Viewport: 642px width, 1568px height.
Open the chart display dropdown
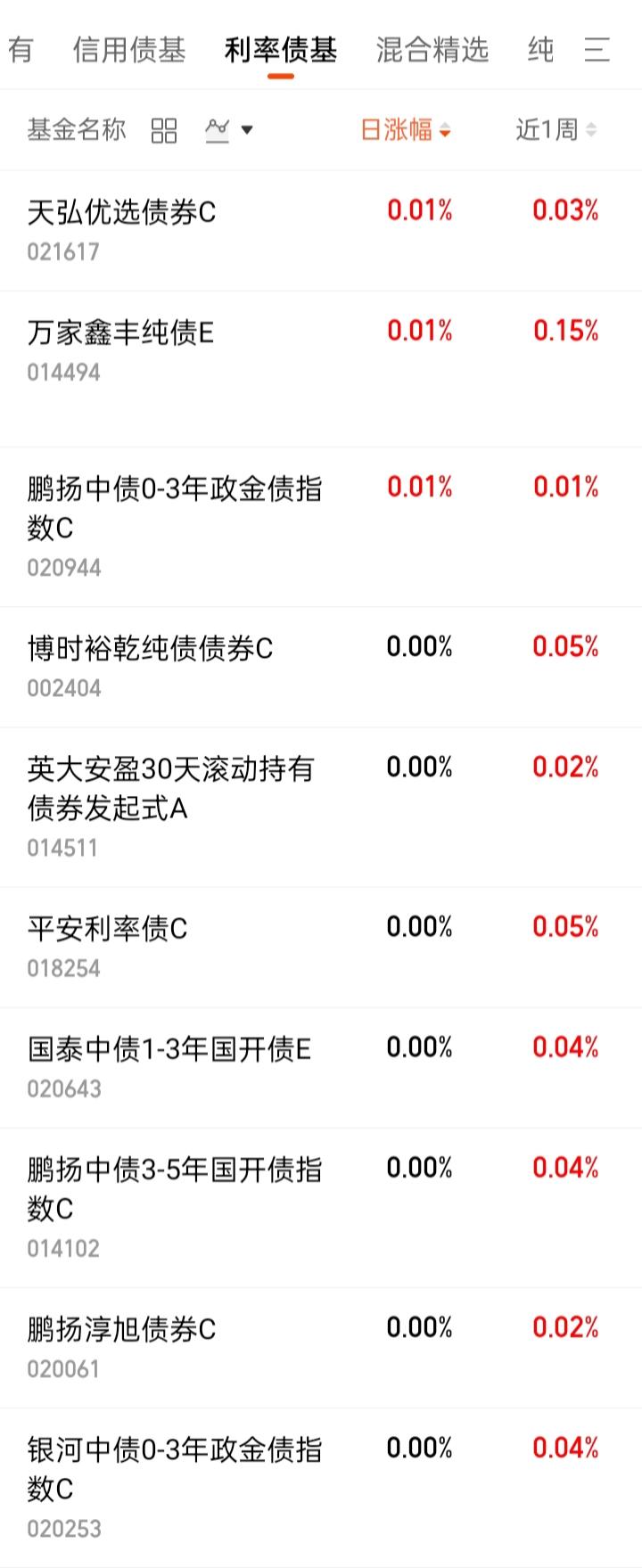(x=229, y=130)
